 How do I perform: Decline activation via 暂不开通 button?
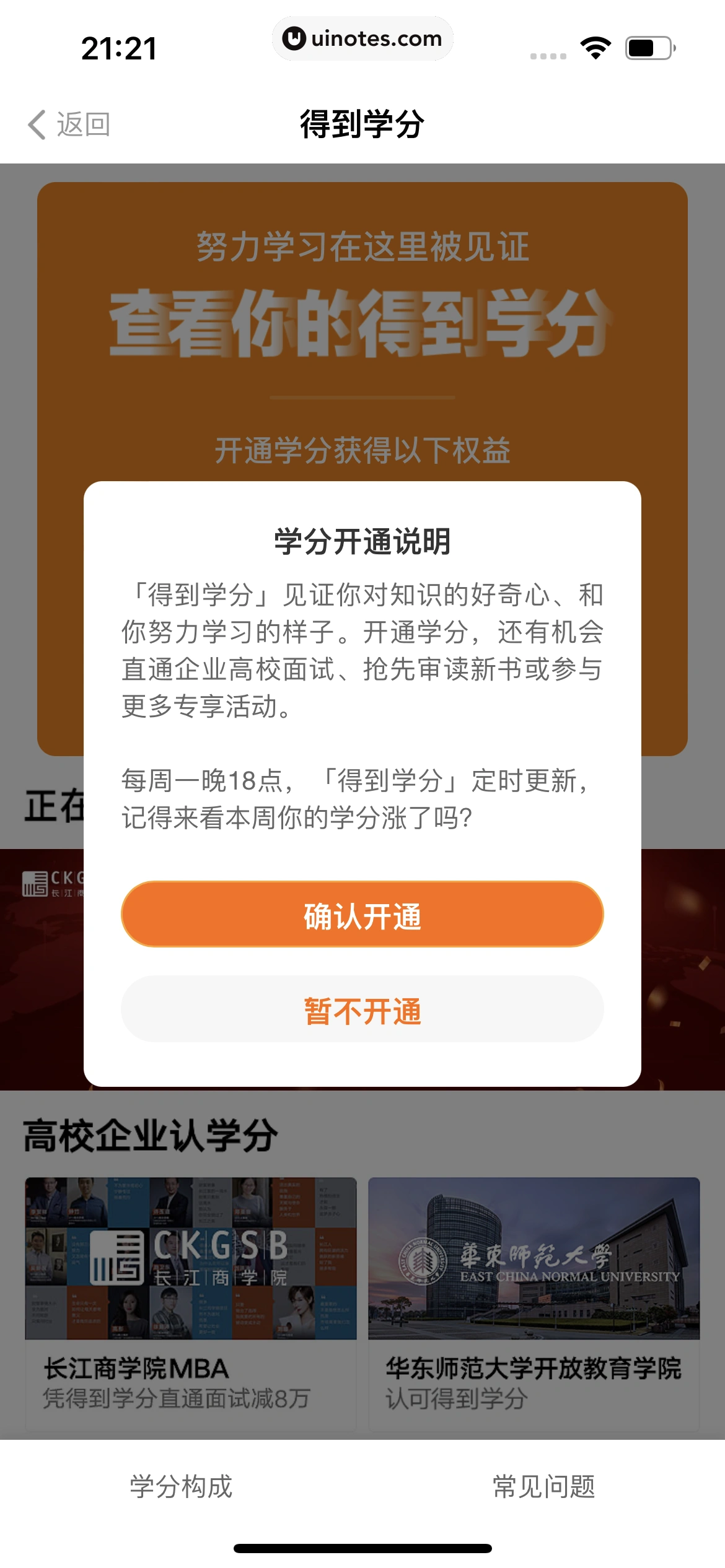(x=362, y=1009)
